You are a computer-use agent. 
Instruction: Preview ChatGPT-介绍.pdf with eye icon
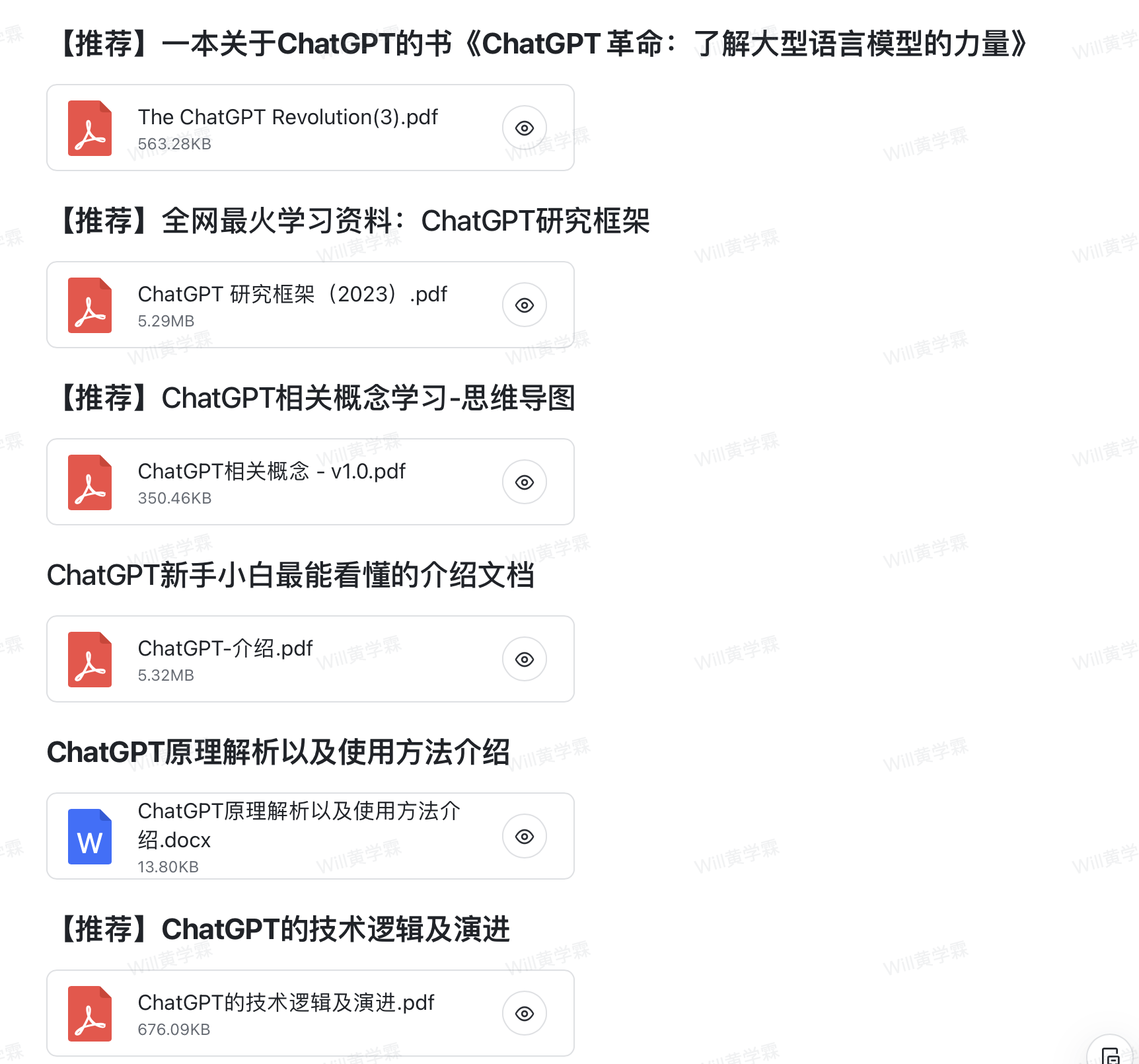click(525, 660)
